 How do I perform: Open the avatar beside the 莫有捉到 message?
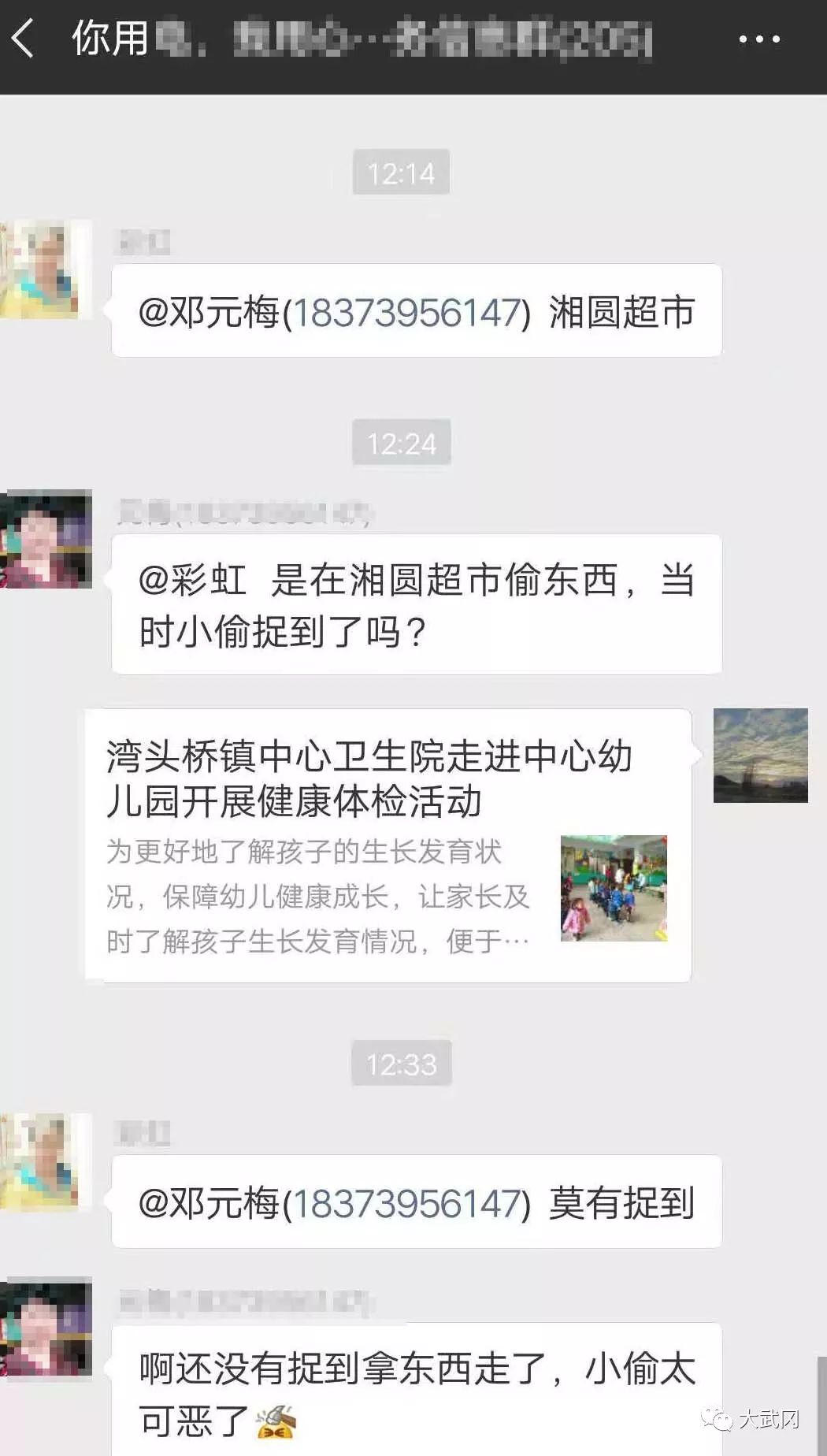(44, 1161)
